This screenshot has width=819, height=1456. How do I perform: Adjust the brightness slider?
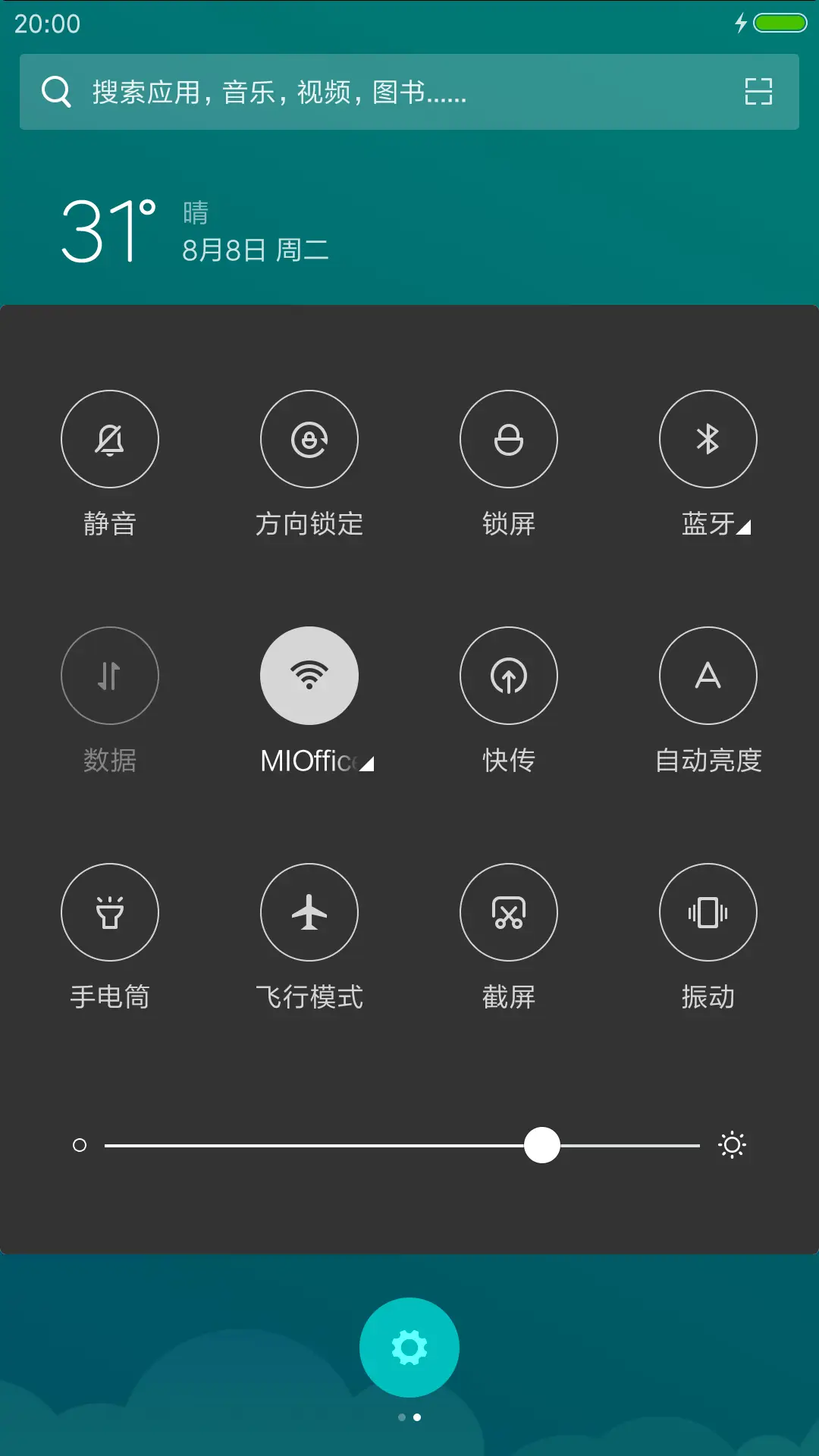[x=541, y=1145]
